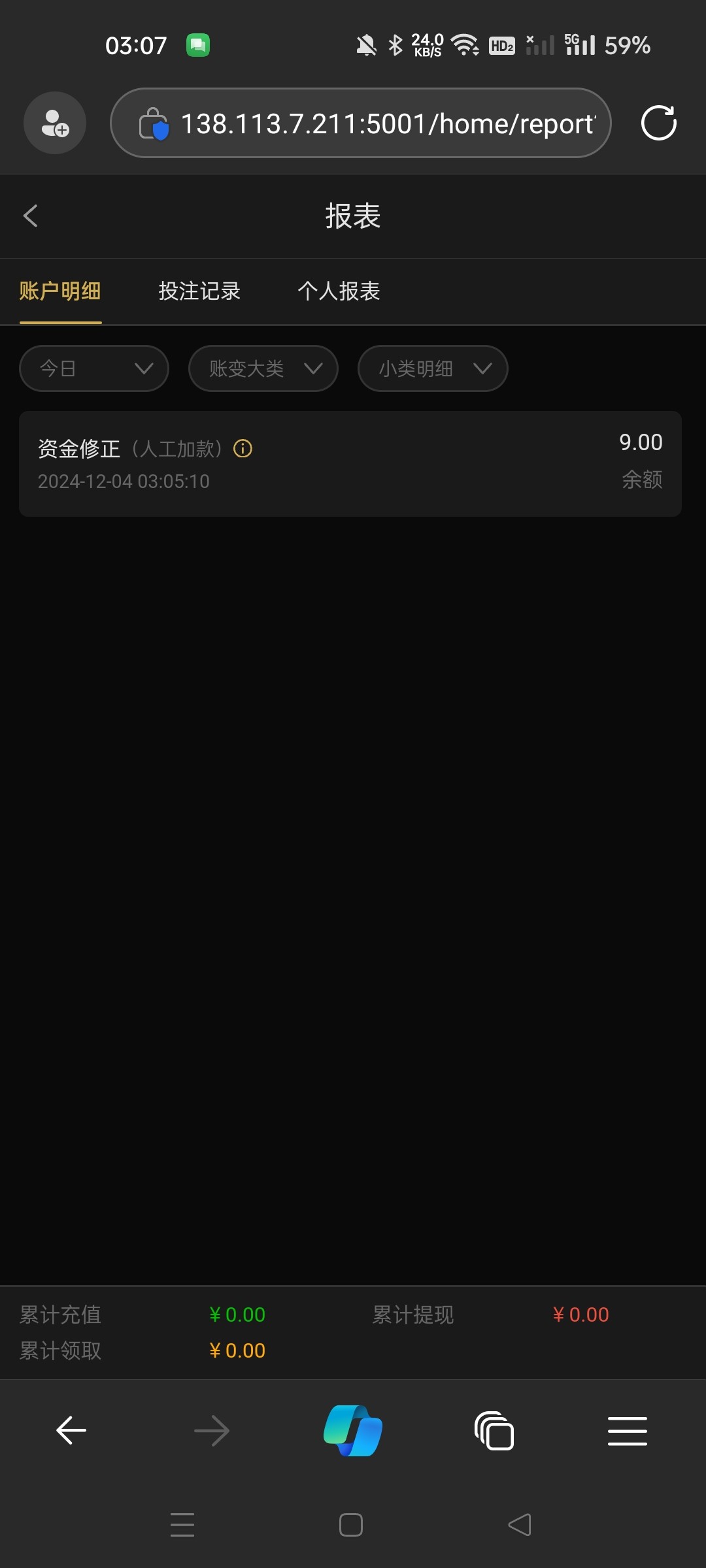Go back with the browser back arrow
The image size is (706, 1568).
tap(72, 1431)
